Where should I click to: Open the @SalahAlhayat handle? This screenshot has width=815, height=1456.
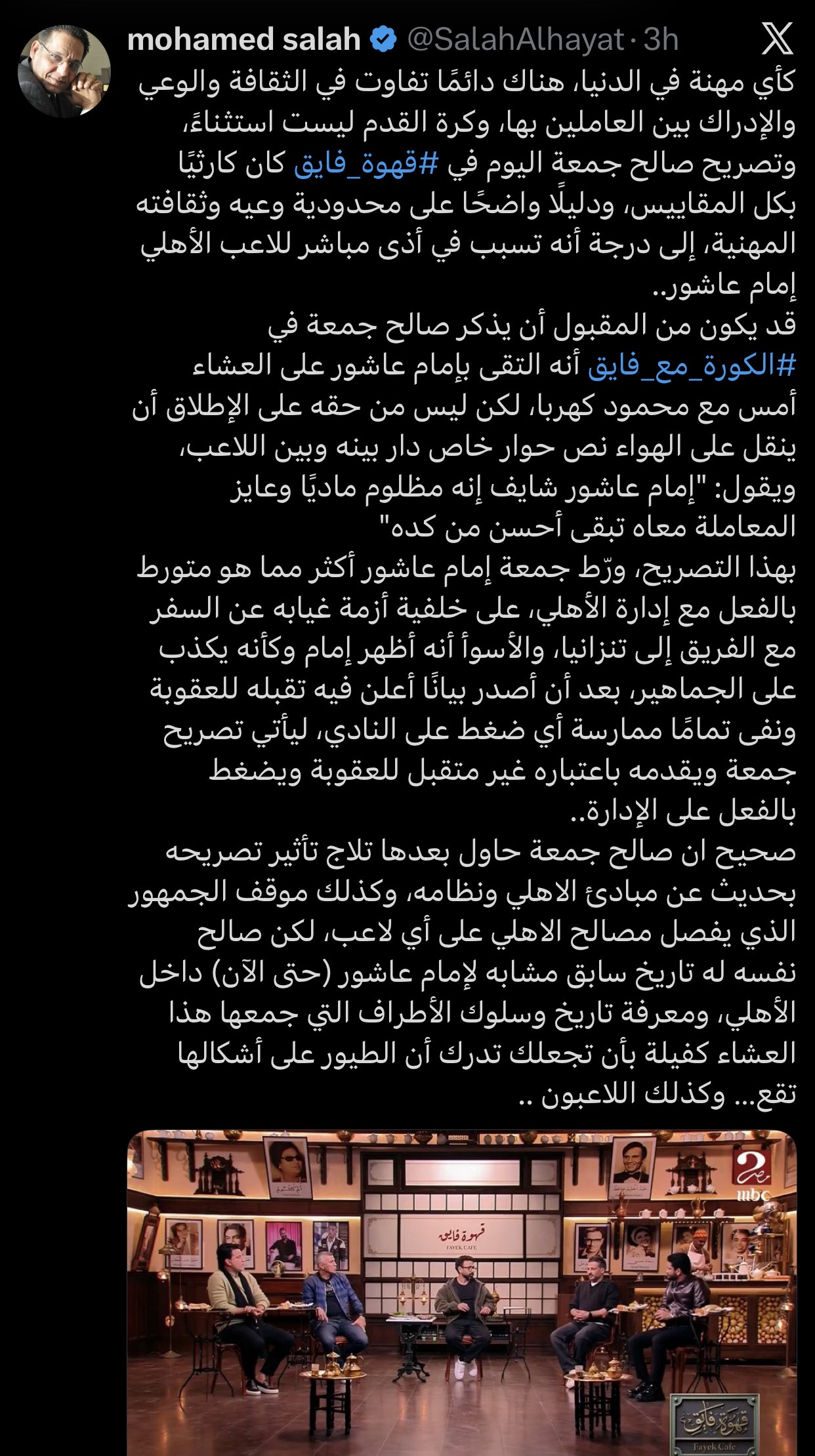[x=514, y=40]
